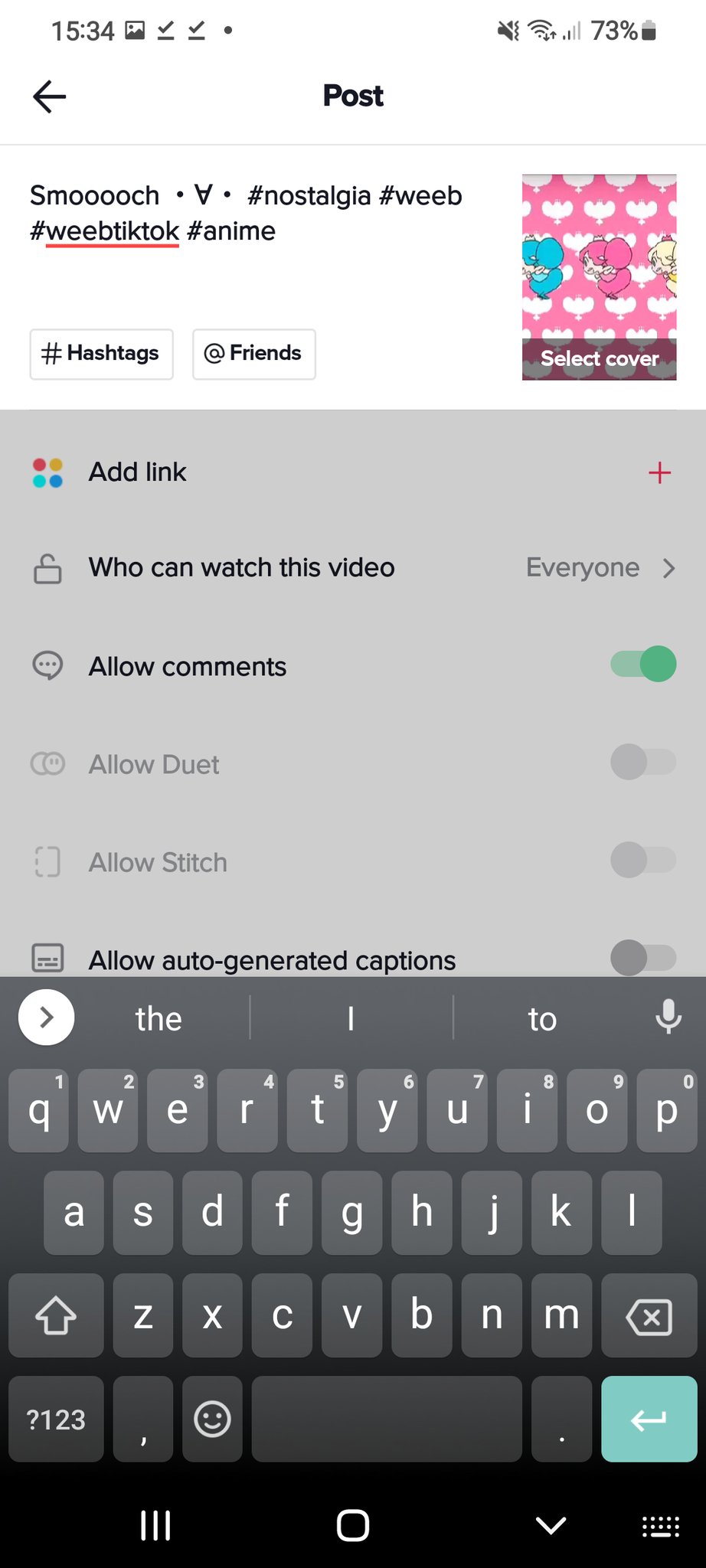
Task: Open Who can watch this video
Action: pyautogui.click(x=352, y=568)
